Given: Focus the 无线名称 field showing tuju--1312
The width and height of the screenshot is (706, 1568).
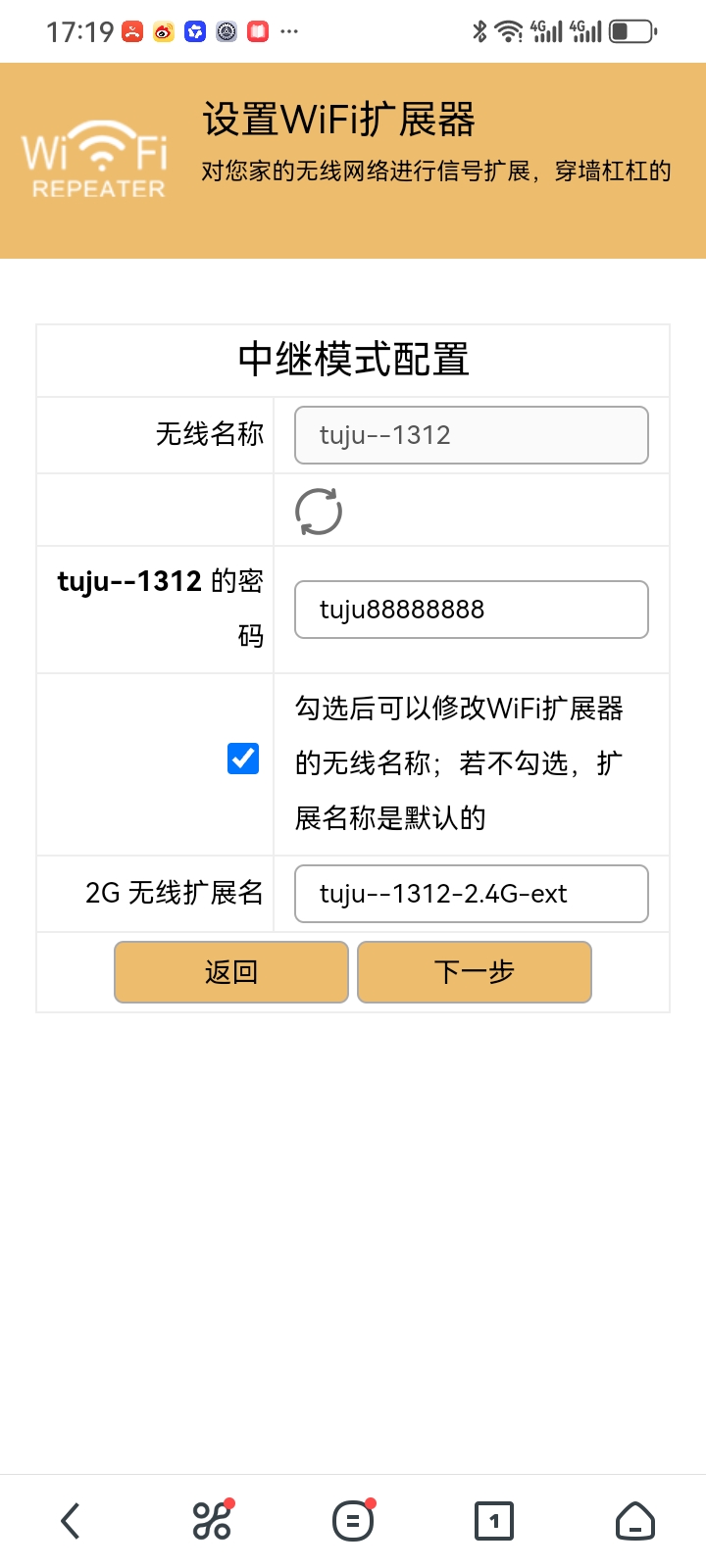Looking at the screenshot, I should pos(471,435).
